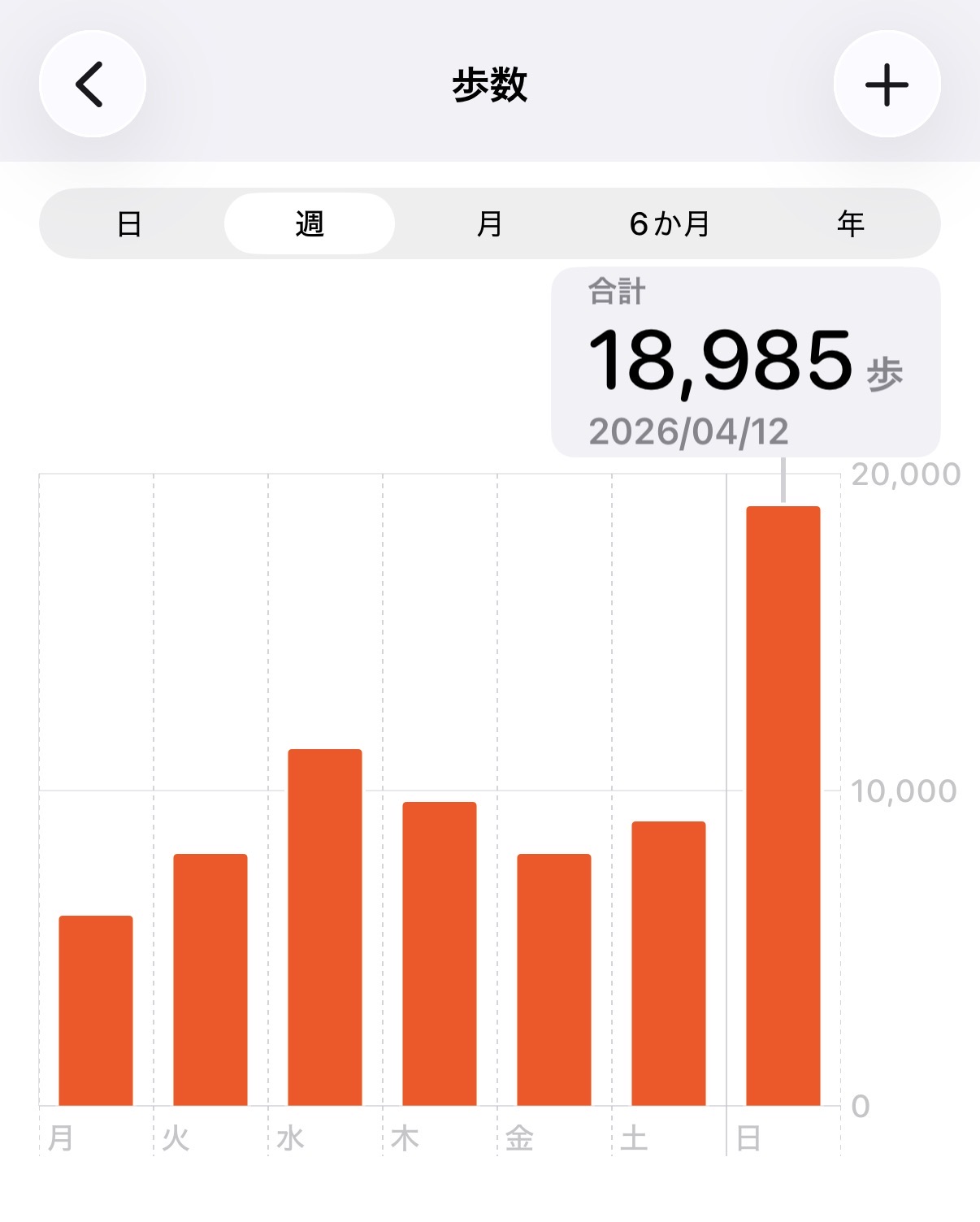Select the bar above 月 in chart

click(x=96, y=1010)
